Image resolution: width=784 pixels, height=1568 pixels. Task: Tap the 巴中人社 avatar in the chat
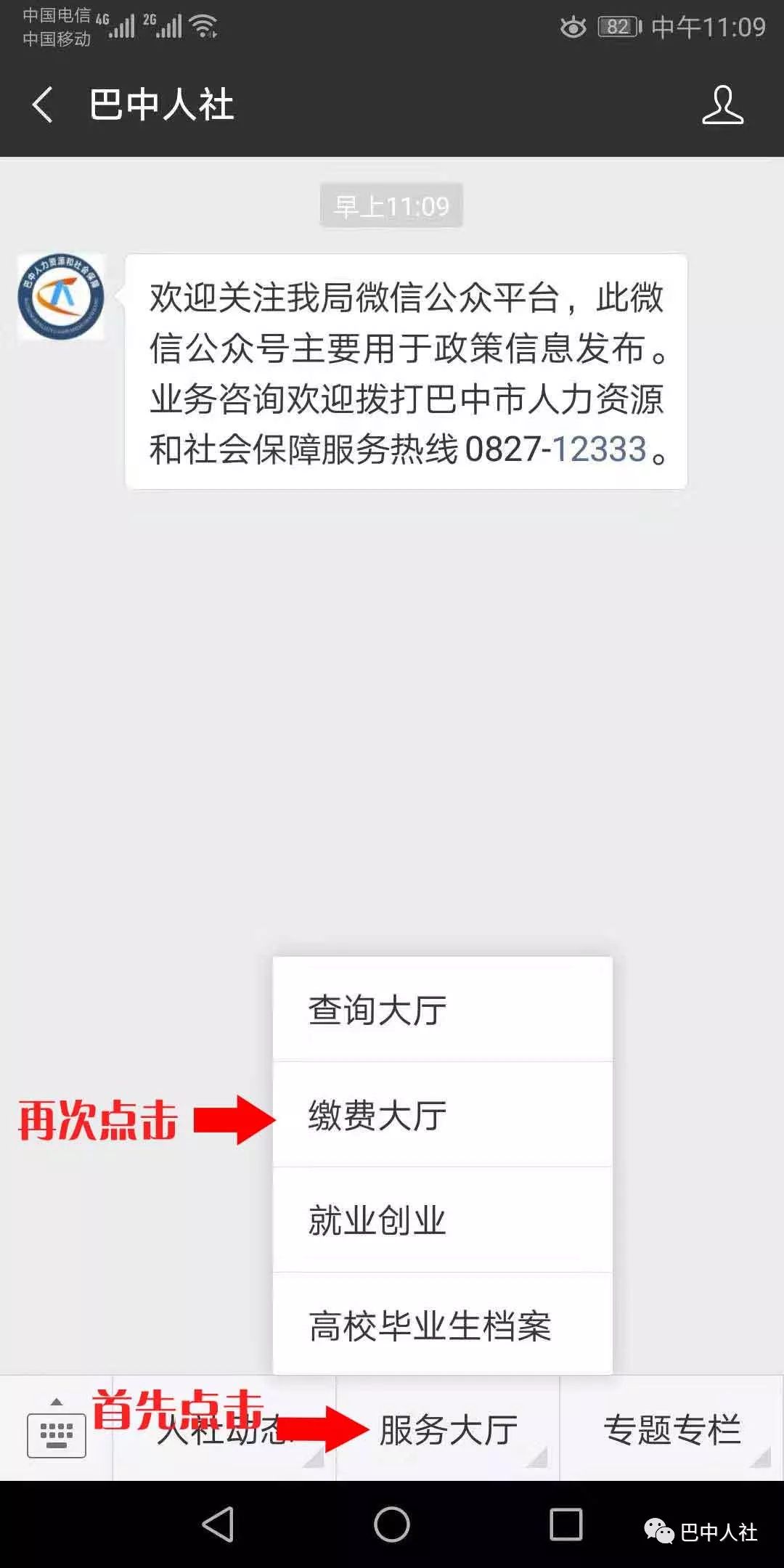pos(61,296)
